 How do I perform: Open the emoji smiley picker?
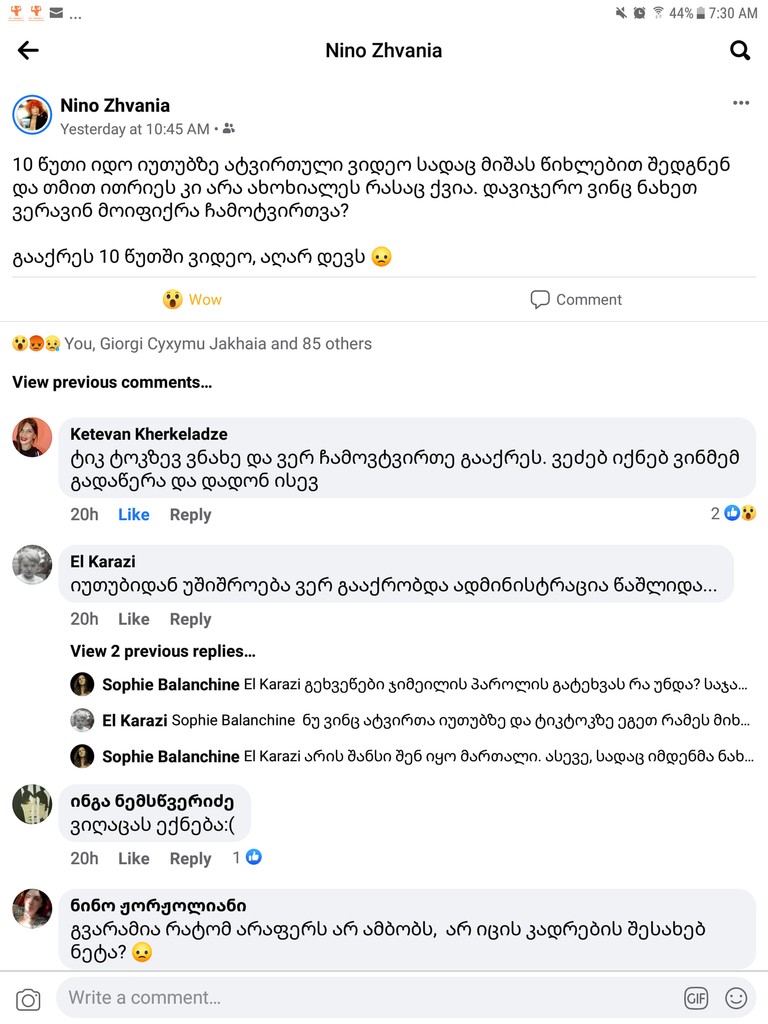(x=736, y=997)
